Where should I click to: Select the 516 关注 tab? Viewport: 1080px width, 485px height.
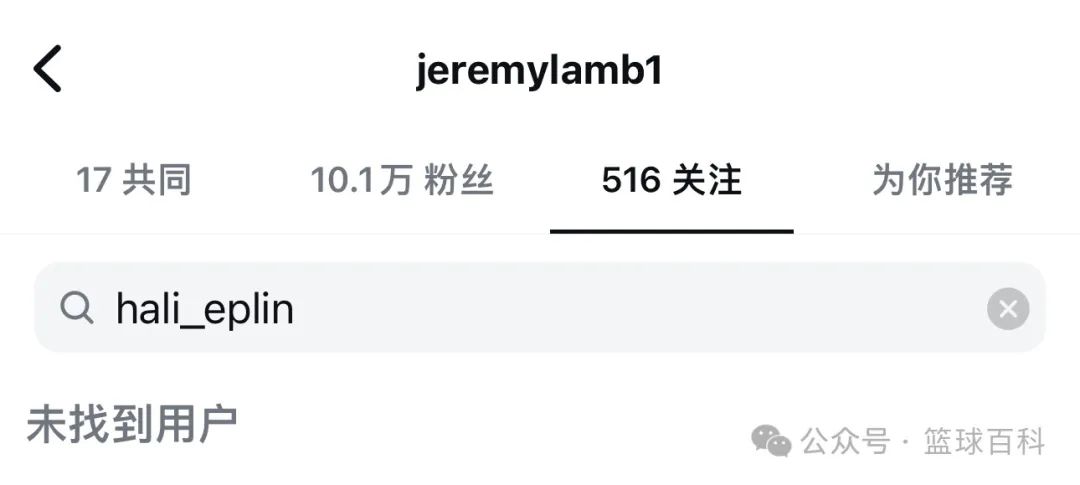pos(671,181)
